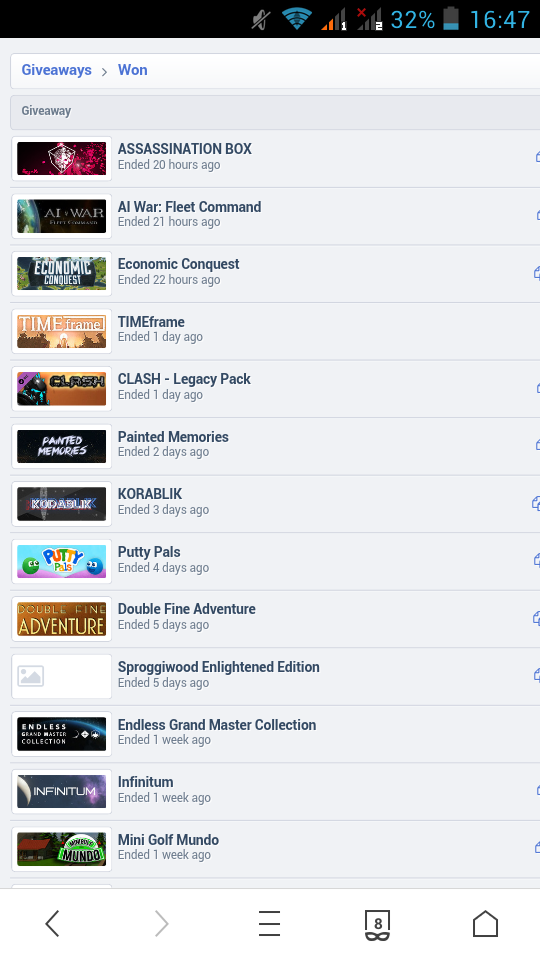Viewport: 540px width, 960px height.
Task: Open the Putty Pals giveaway
Action: (x=149, y=552)
